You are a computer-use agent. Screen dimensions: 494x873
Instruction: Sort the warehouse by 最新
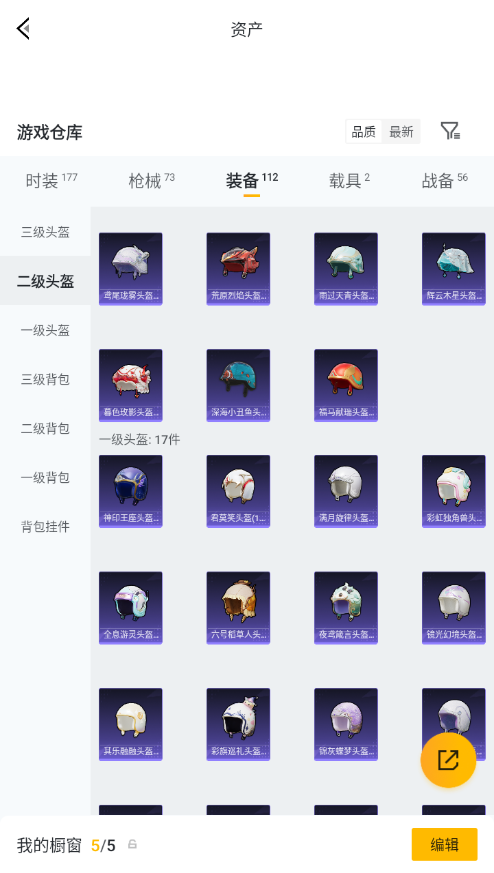point(401,132)
